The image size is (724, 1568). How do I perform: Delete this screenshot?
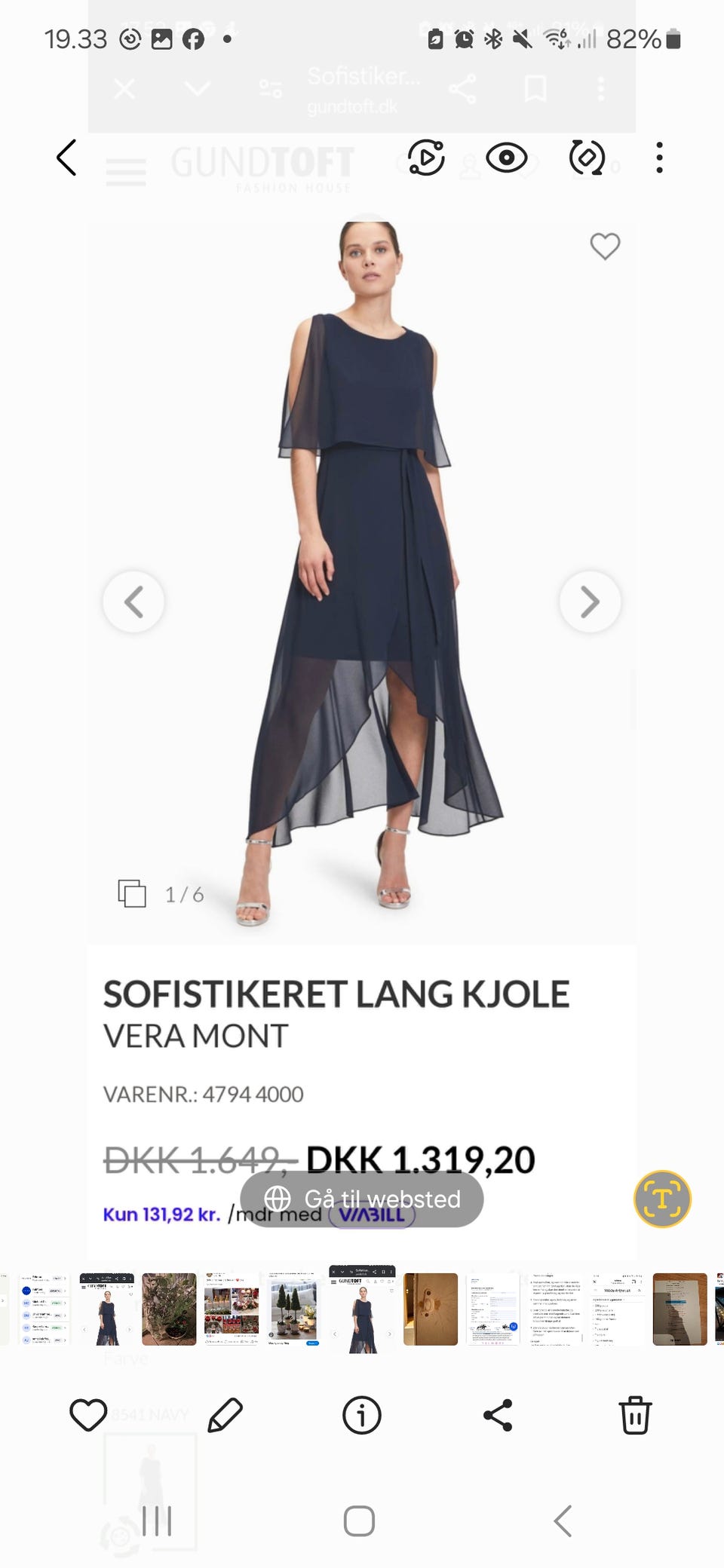(634, 1414)
